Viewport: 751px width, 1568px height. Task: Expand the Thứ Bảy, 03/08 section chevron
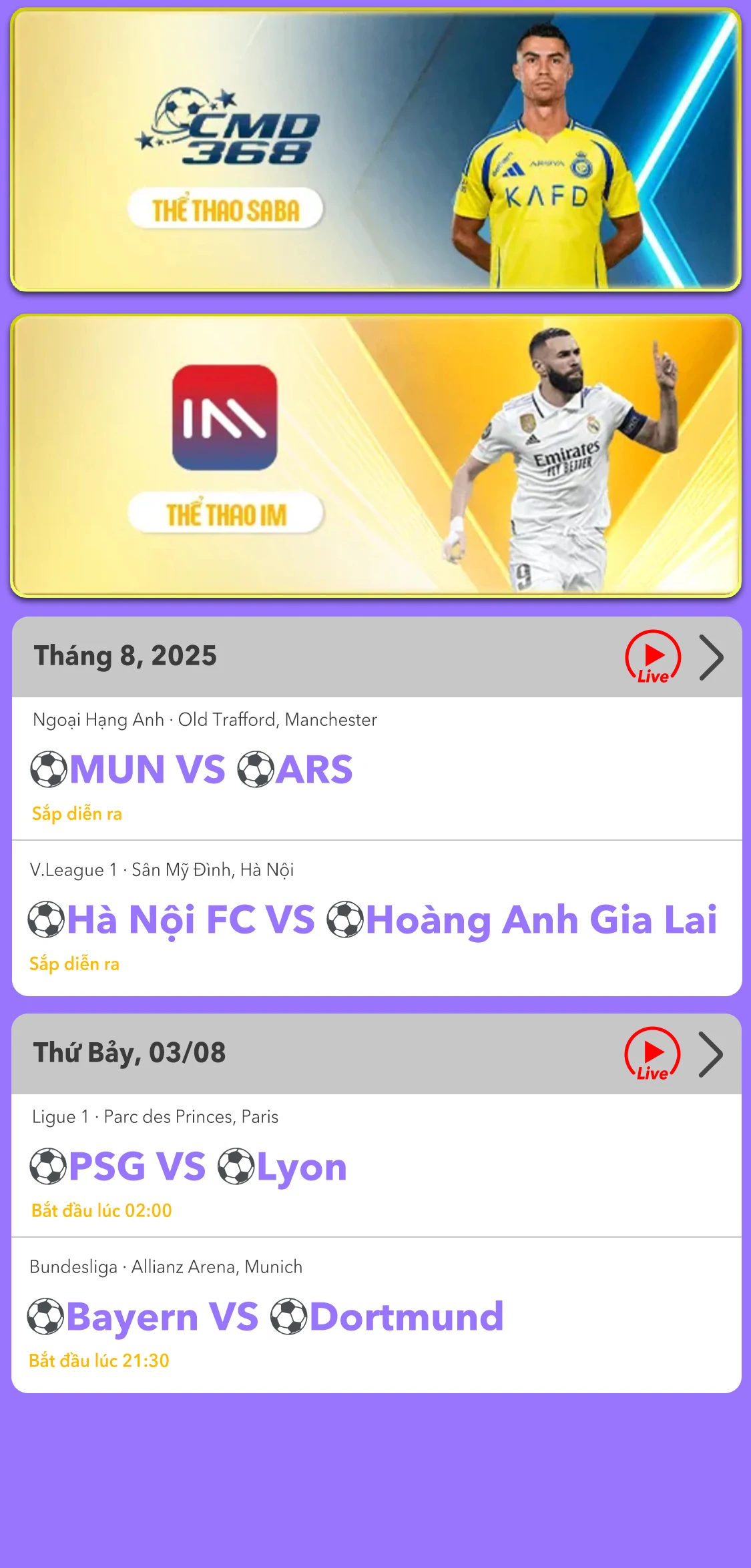(x=710, y=1054)
